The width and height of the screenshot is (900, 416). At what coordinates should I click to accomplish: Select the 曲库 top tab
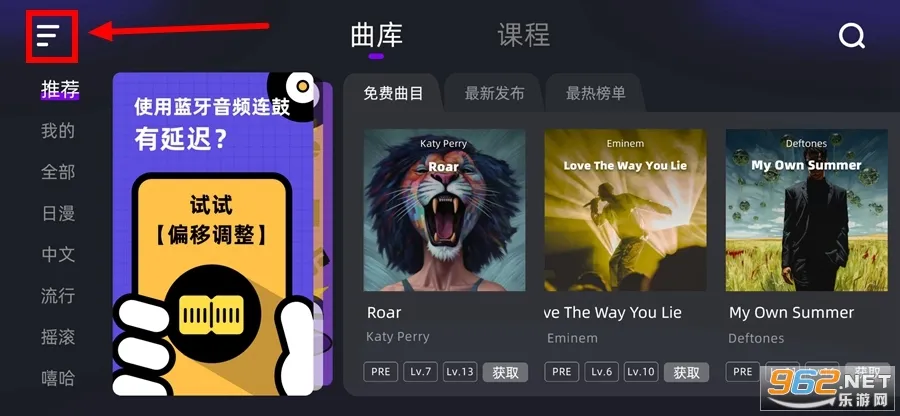376,35
